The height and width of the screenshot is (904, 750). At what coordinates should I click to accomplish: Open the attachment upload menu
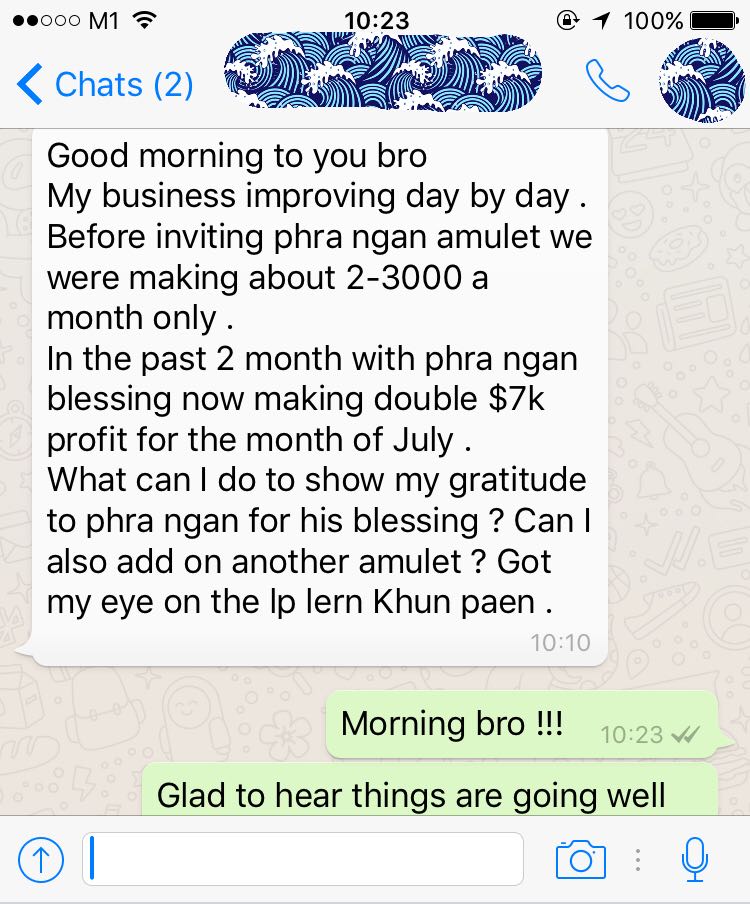click(x=41, y=859)
